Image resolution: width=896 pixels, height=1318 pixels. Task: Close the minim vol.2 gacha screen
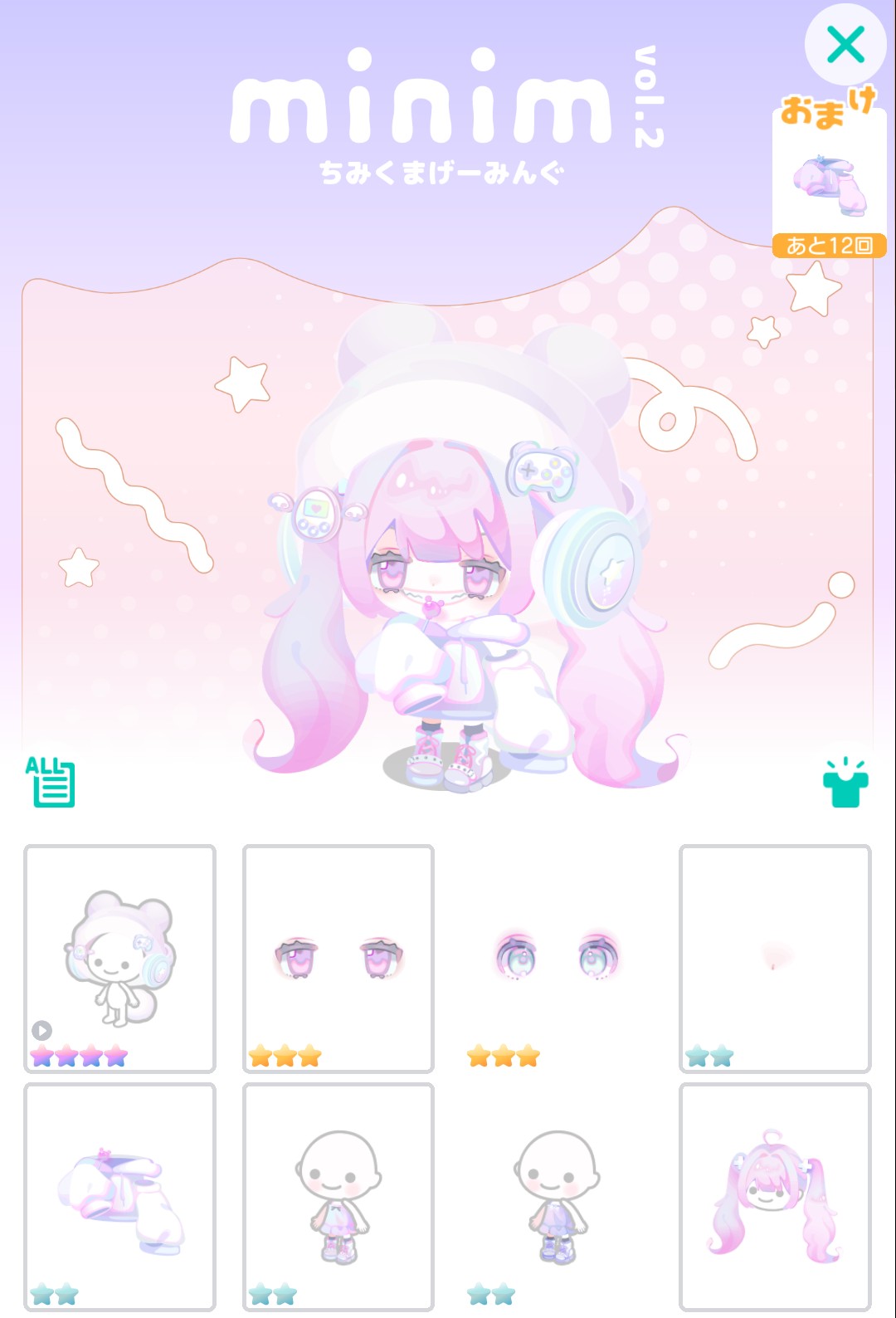pos(845,45)
